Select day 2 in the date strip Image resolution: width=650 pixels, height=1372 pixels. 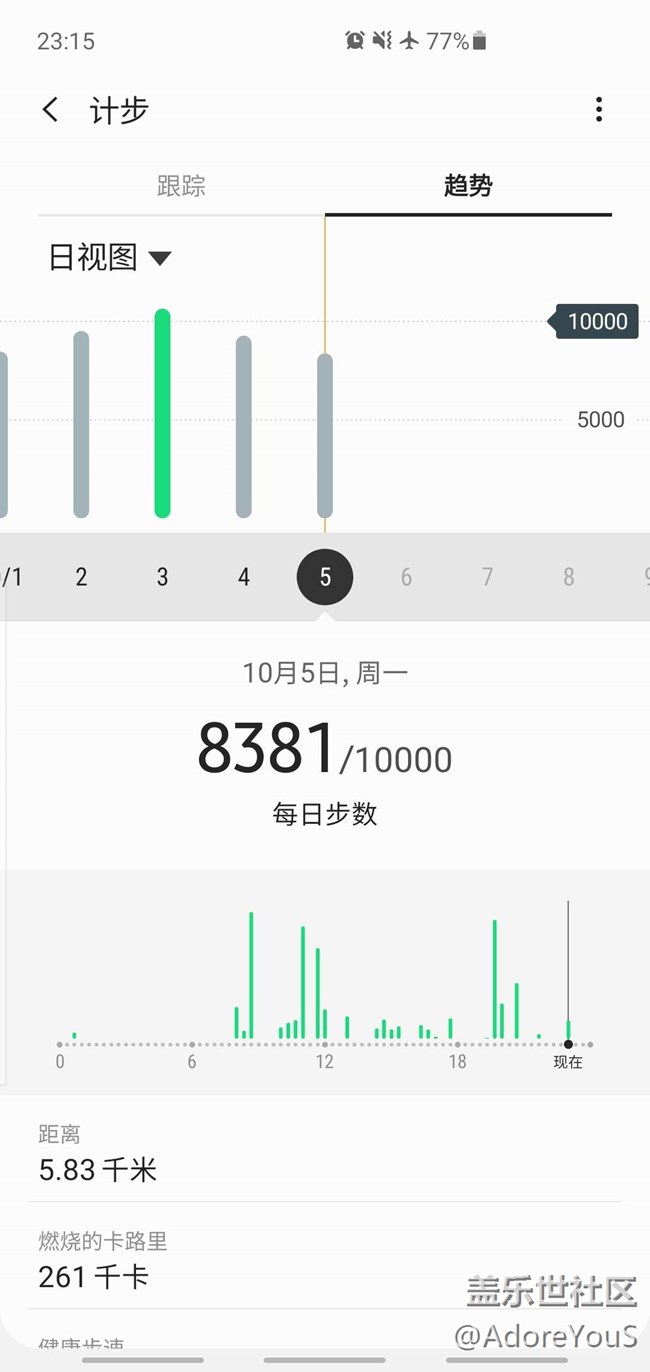[x=81, y=577]
